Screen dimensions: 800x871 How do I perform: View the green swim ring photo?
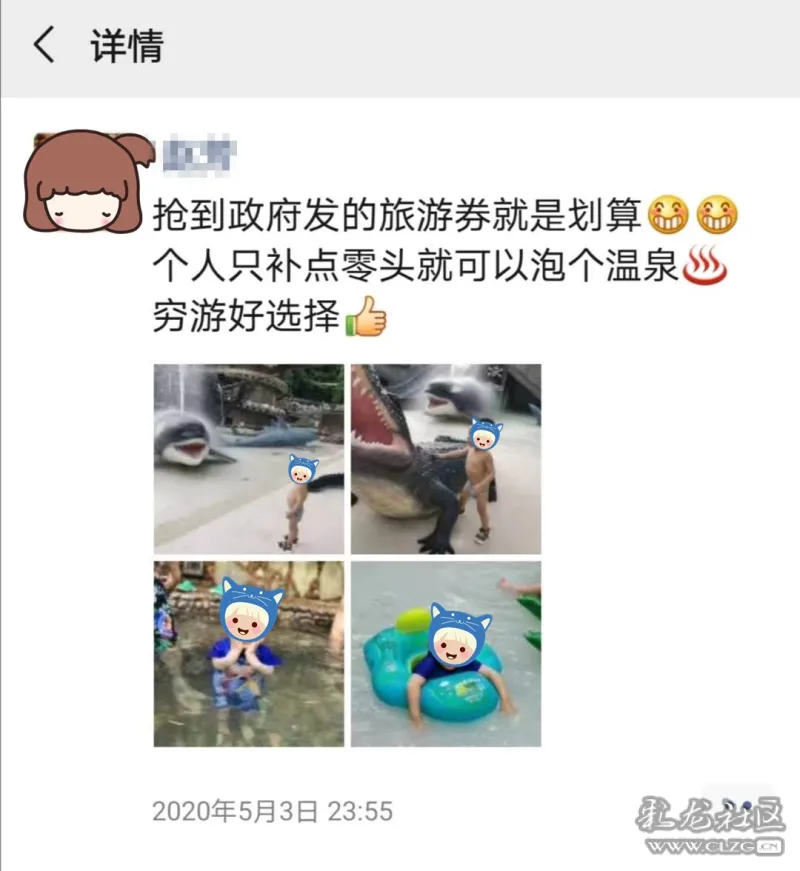445,654
